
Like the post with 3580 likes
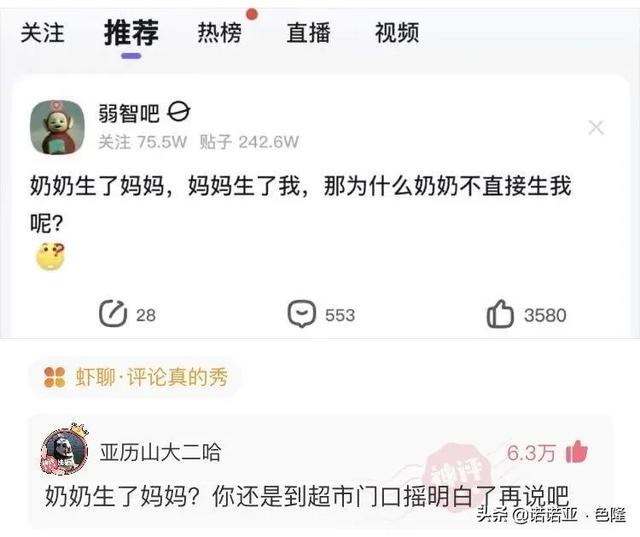pyautogui.click(x=500, y=314)
